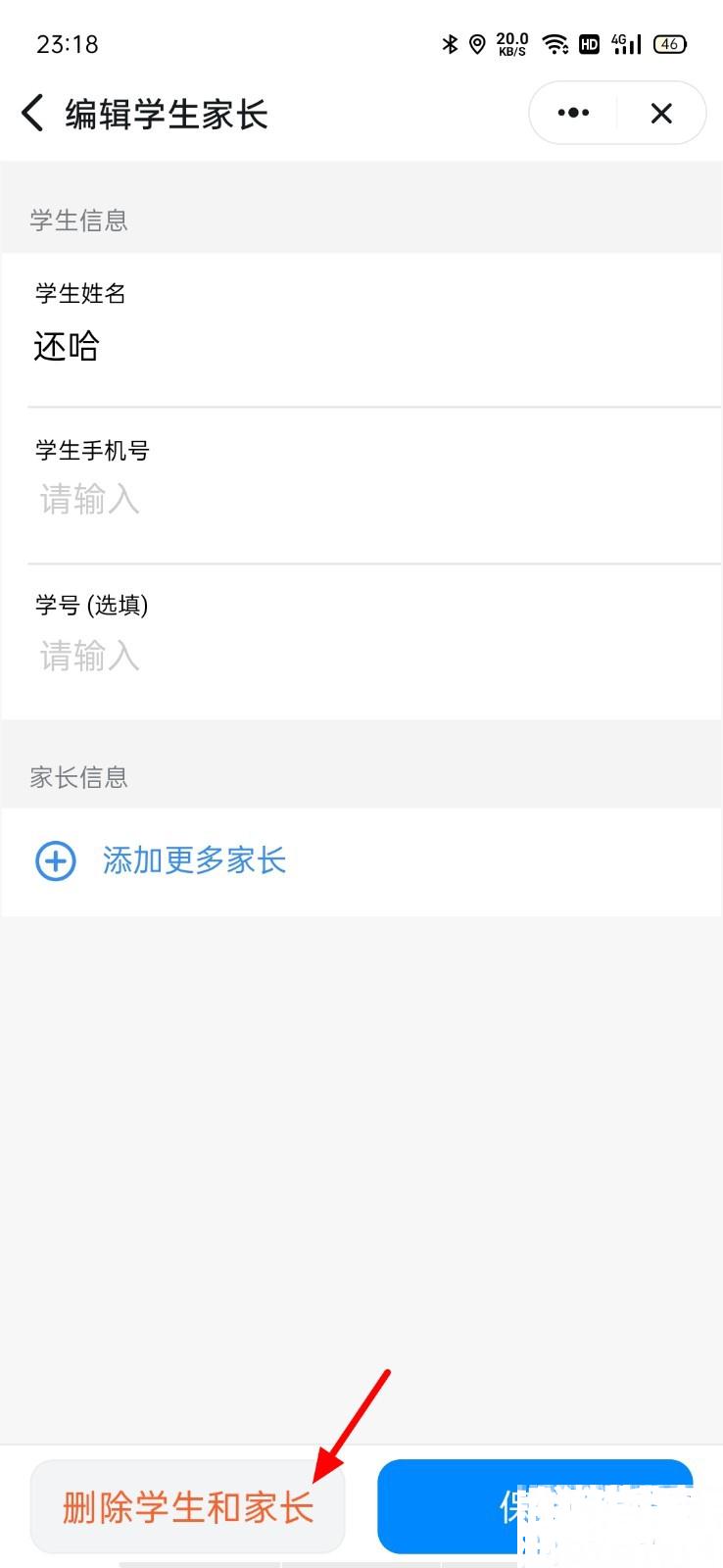This screenshot has height=1568, width=723.
Task: Close the mini-program with X
Action: point(661,114)
